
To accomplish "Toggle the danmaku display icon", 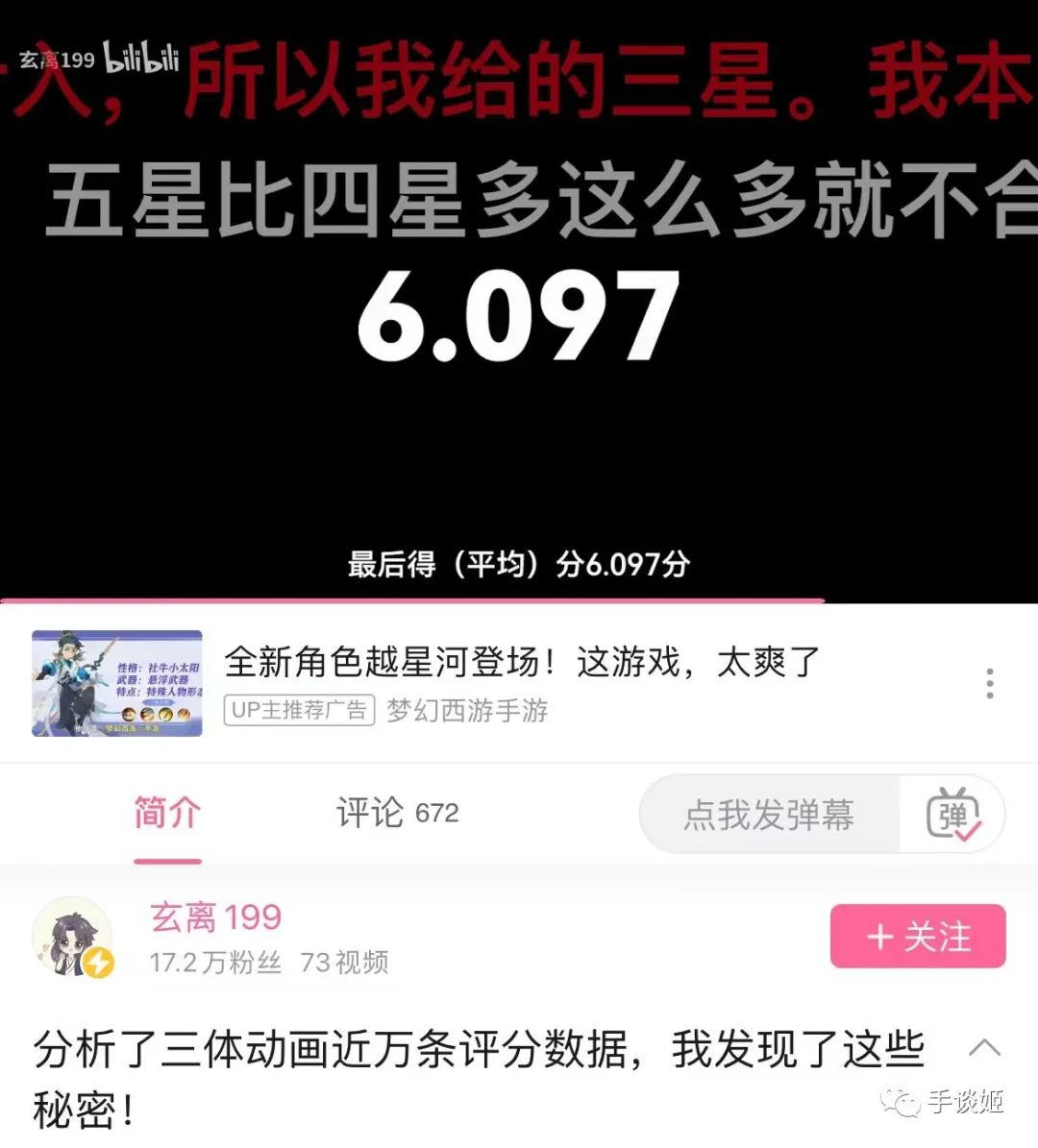I will [x=952, y=816].
